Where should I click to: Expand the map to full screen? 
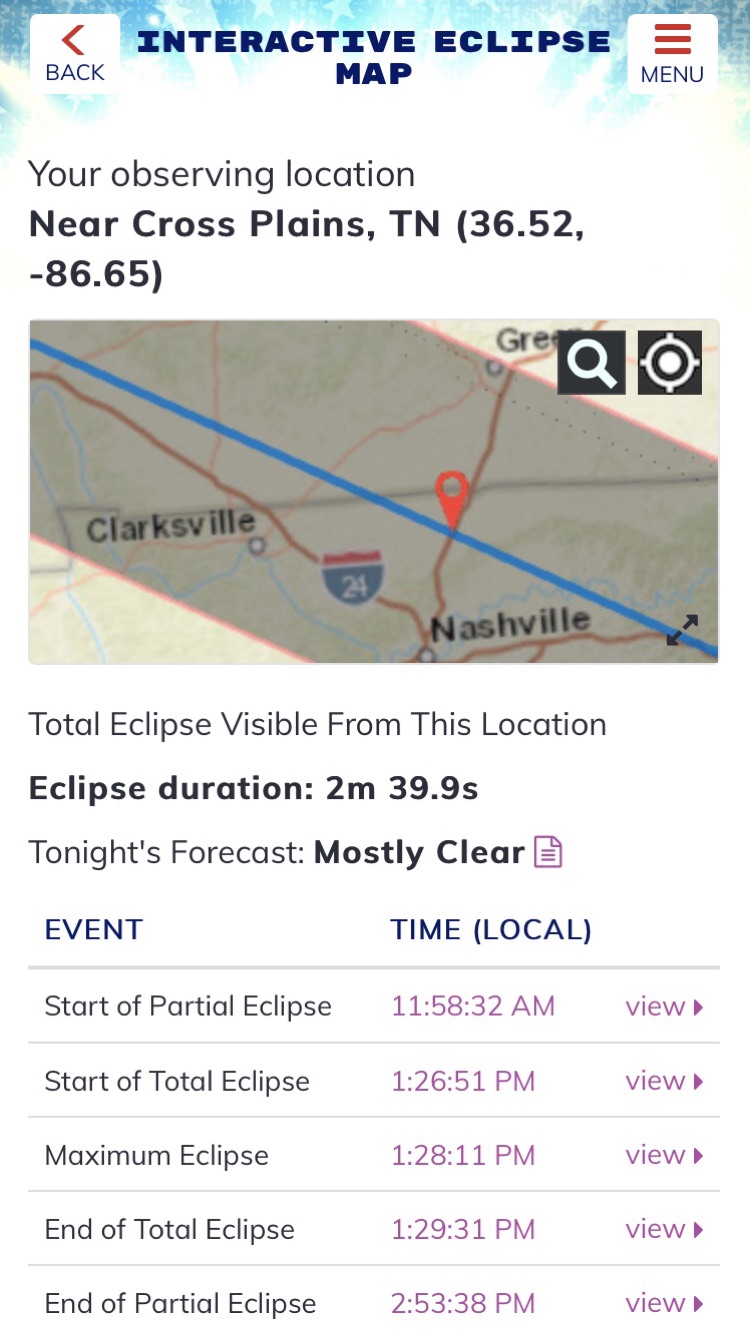point(682,630)
